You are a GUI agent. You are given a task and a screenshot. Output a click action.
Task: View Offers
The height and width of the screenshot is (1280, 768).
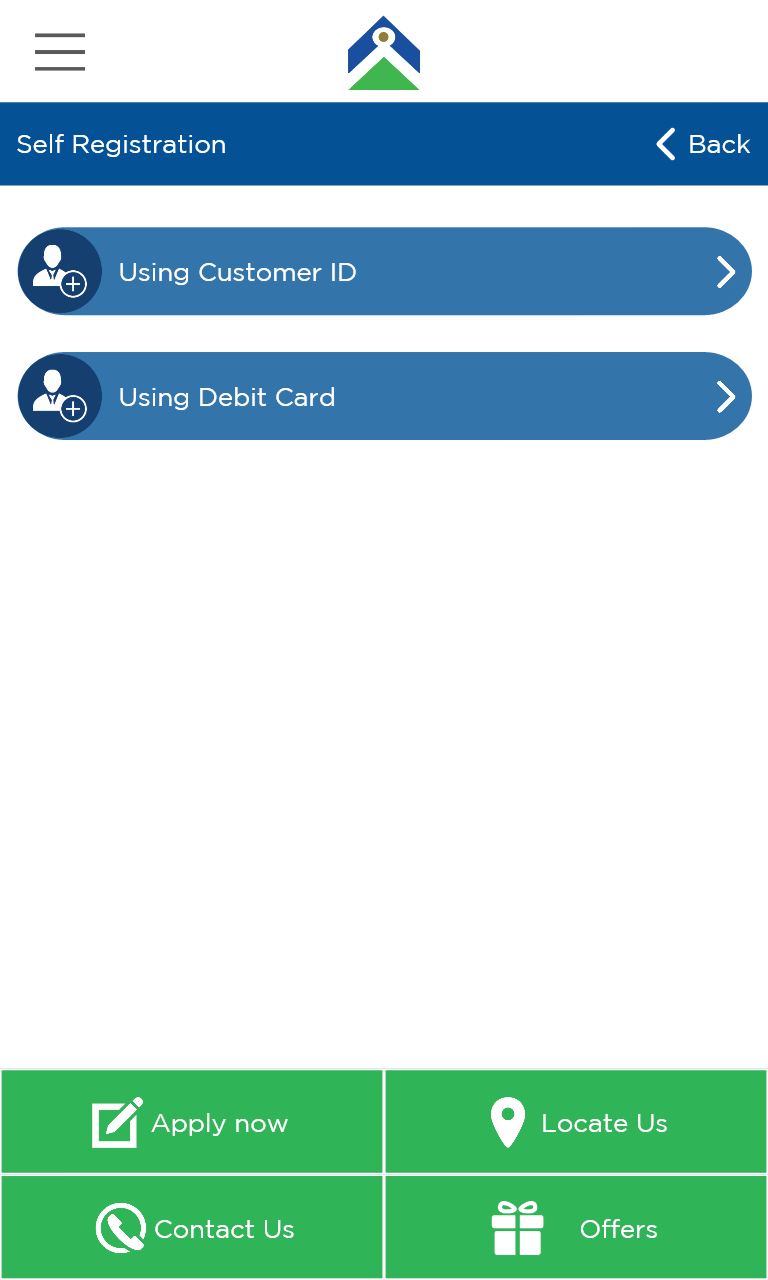coord(577,1228)
